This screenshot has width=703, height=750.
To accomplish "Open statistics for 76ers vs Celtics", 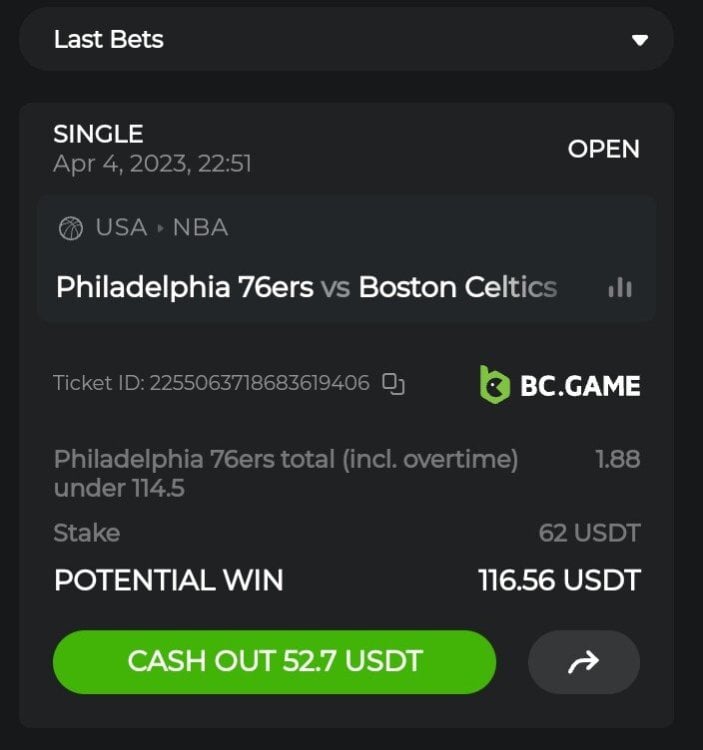I will coord(620,288).
